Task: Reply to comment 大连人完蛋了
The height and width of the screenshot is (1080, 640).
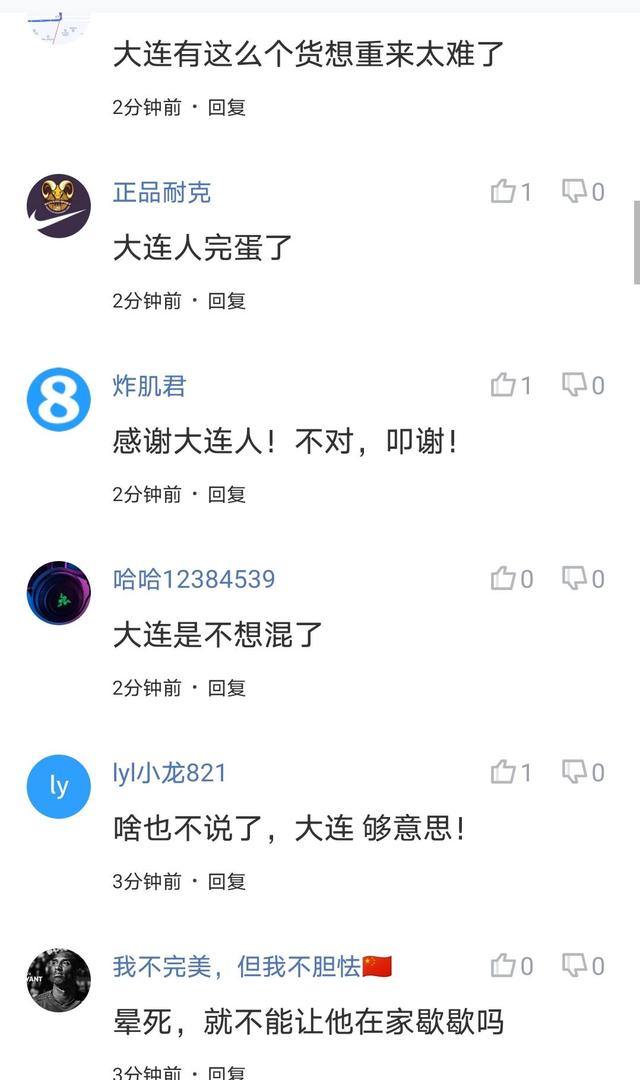Action: click(227, 301)
